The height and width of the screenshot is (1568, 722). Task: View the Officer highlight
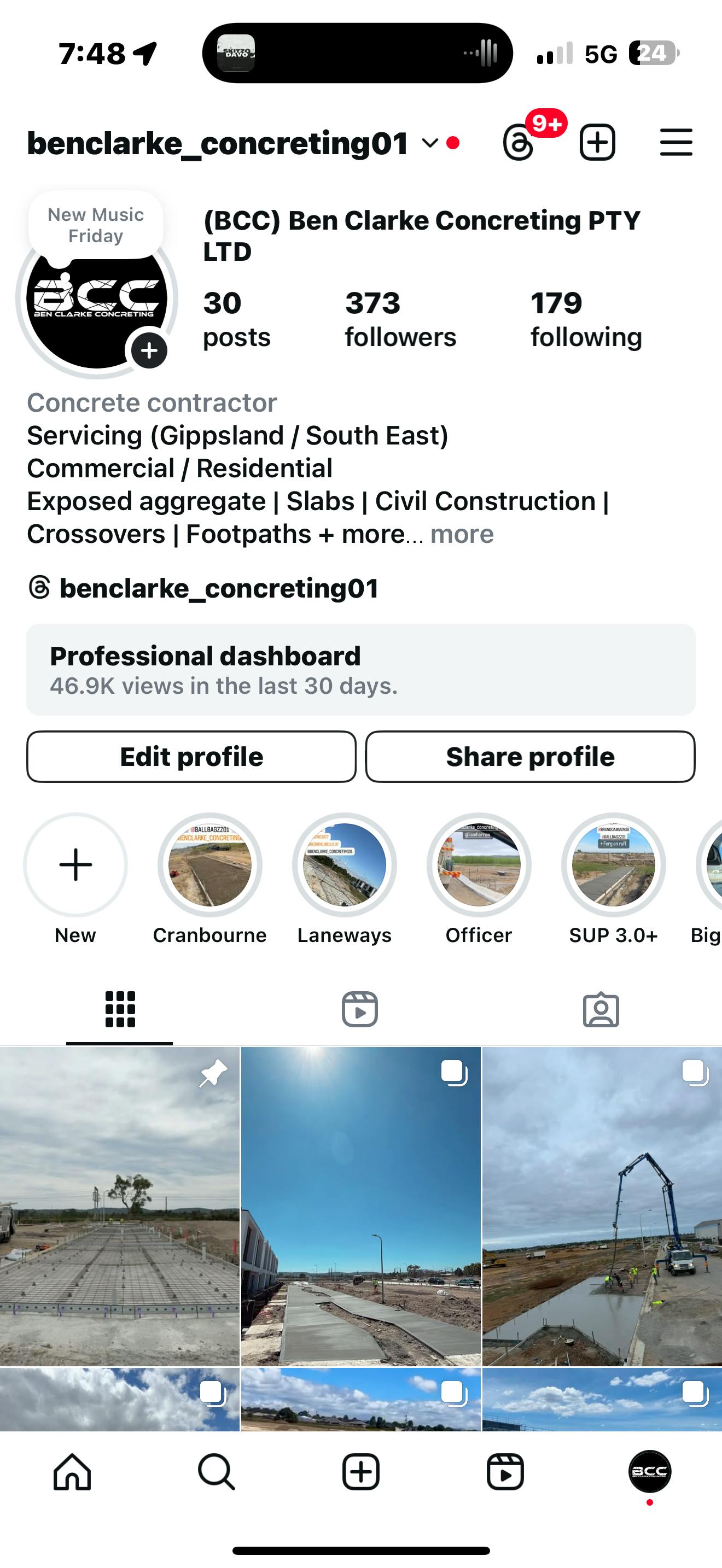coord(479,865)
